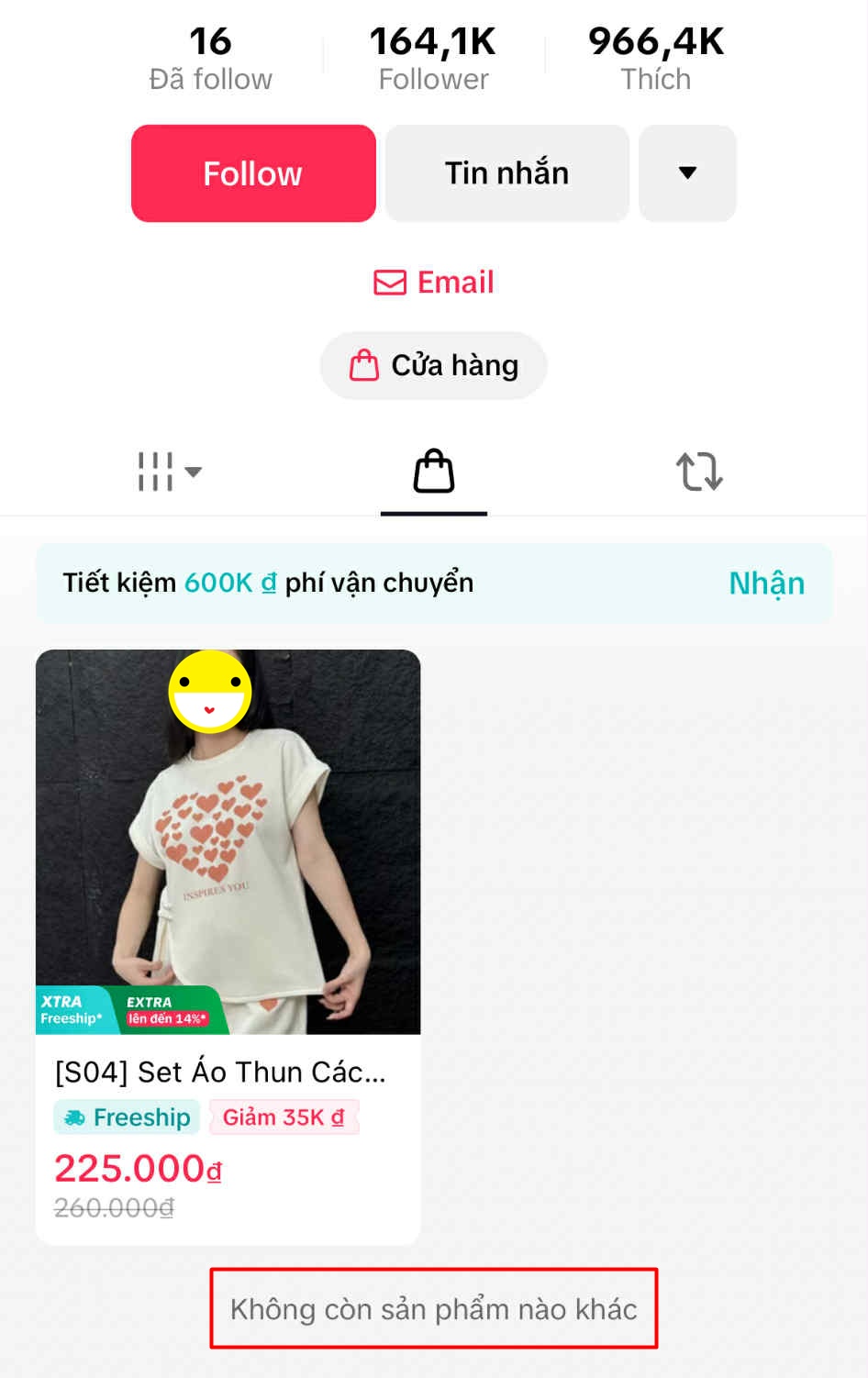868x1378 pixels.
Task: Select the shopping bag products tab
Action: tap(434, 472)
